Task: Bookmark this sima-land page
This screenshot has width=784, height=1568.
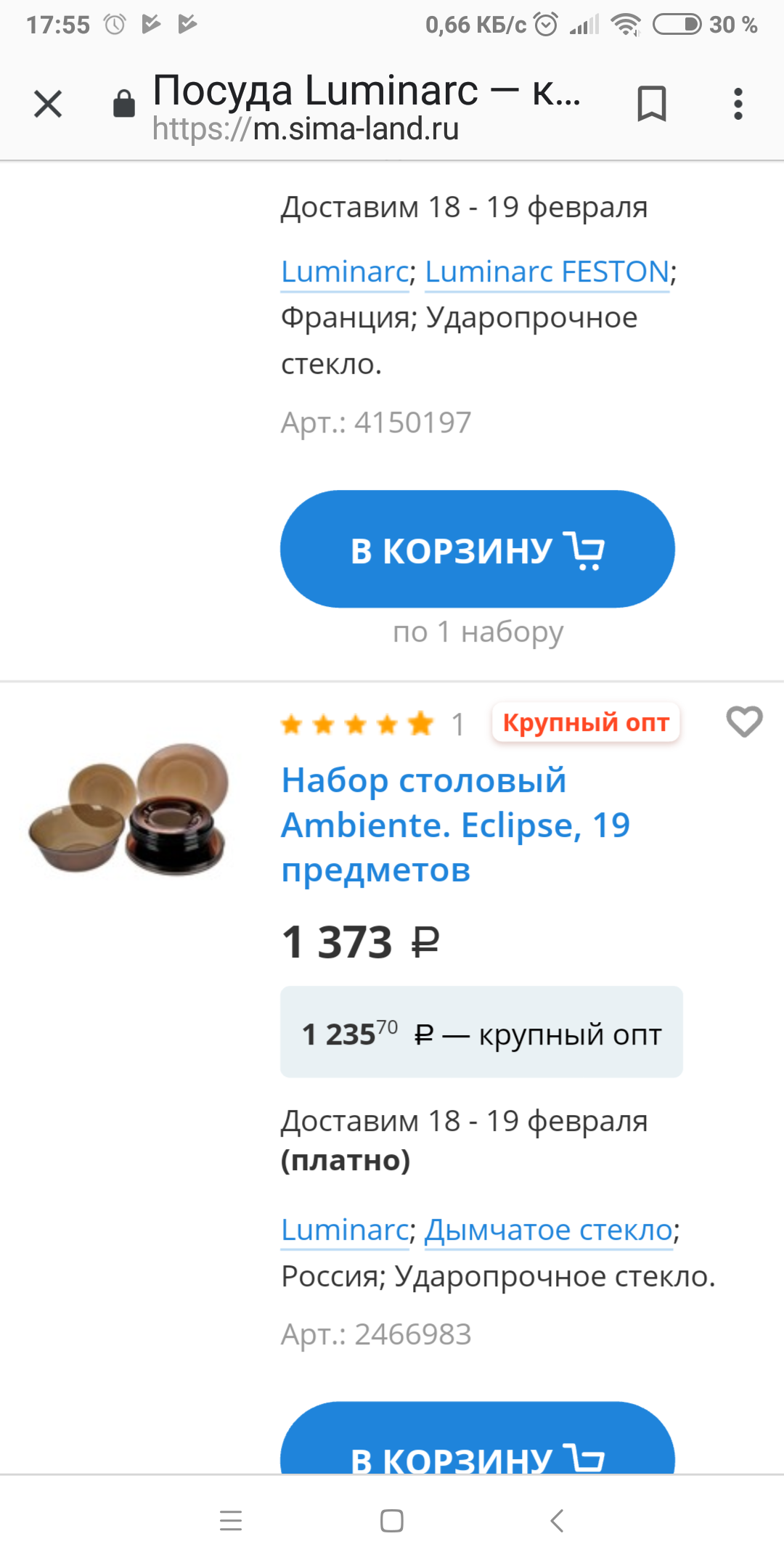Action: tap(651, 104)
